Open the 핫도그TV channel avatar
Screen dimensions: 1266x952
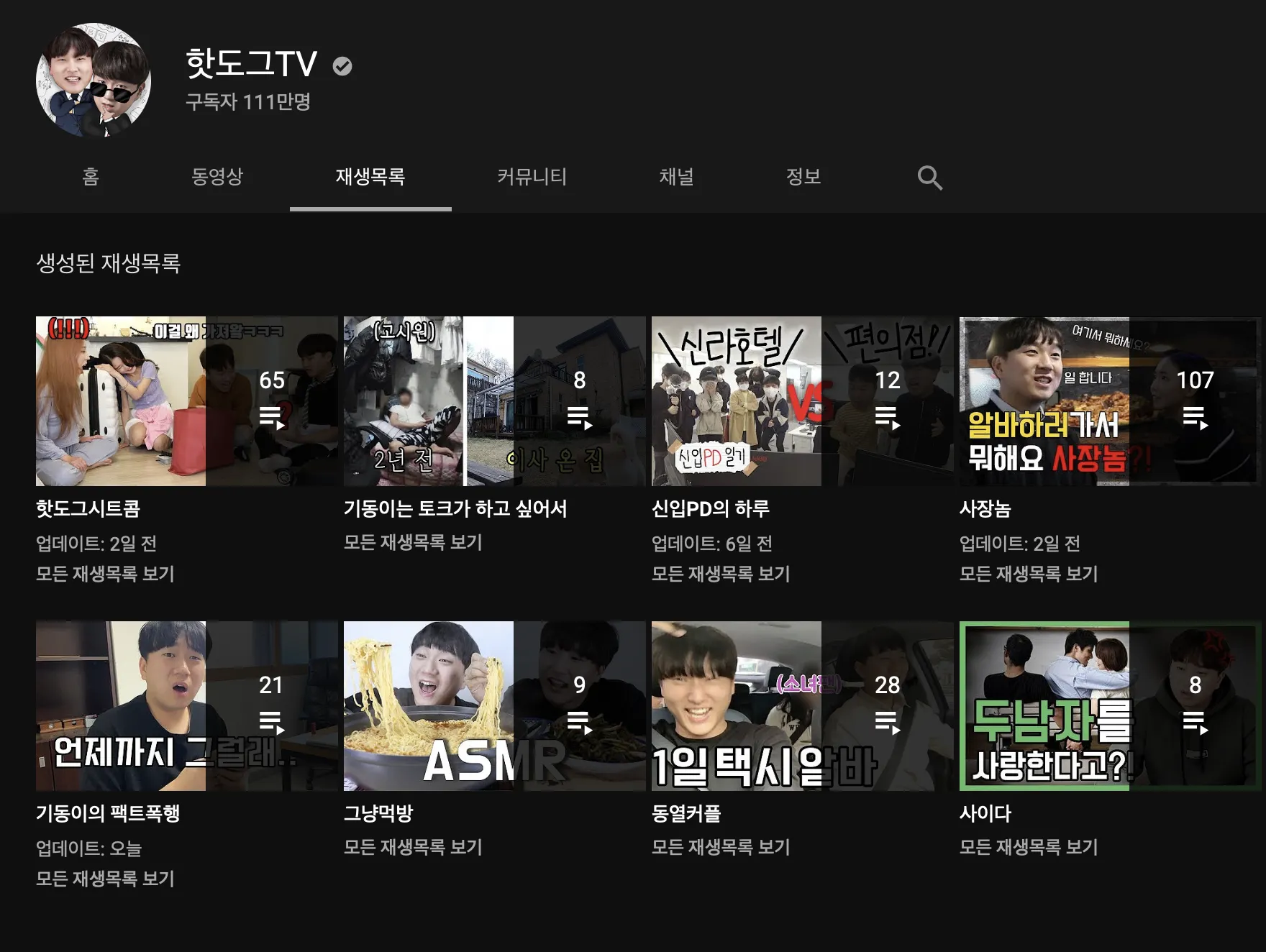click(x=94, y=81)
